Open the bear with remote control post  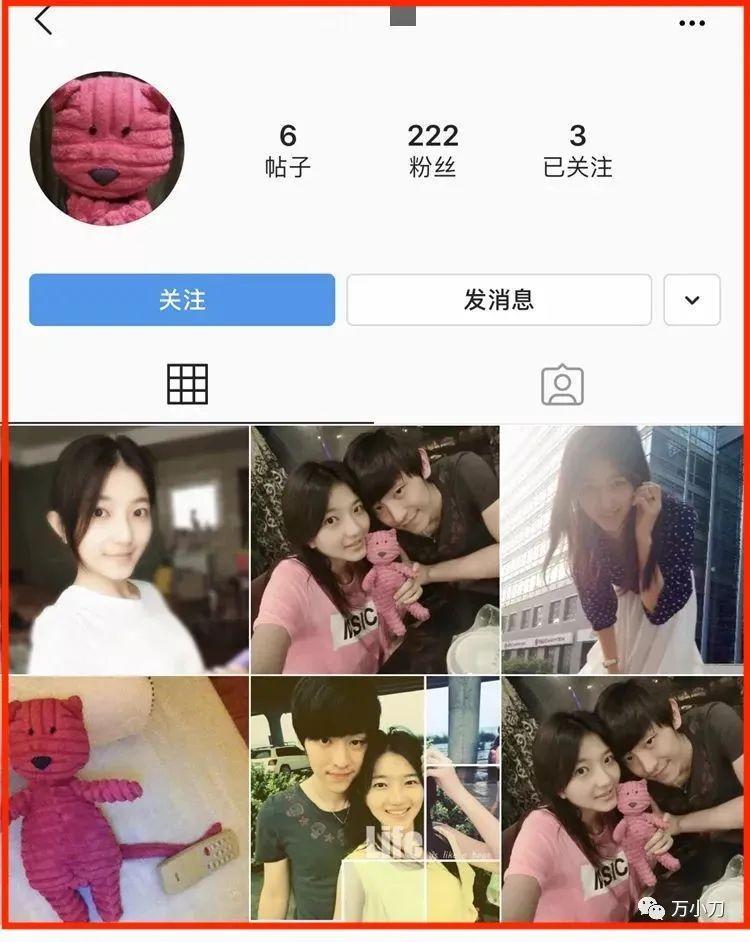[x=127, y=799]
